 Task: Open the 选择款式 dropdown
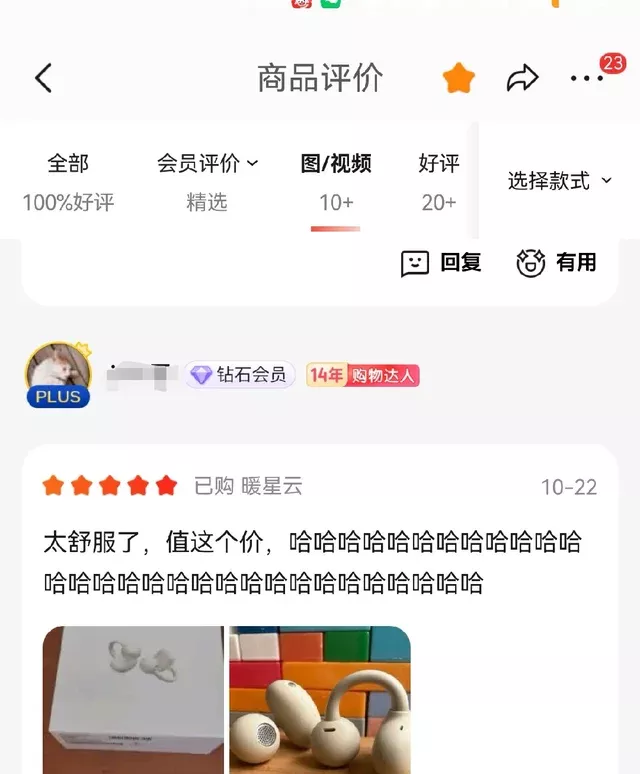[x=559, y=181]
